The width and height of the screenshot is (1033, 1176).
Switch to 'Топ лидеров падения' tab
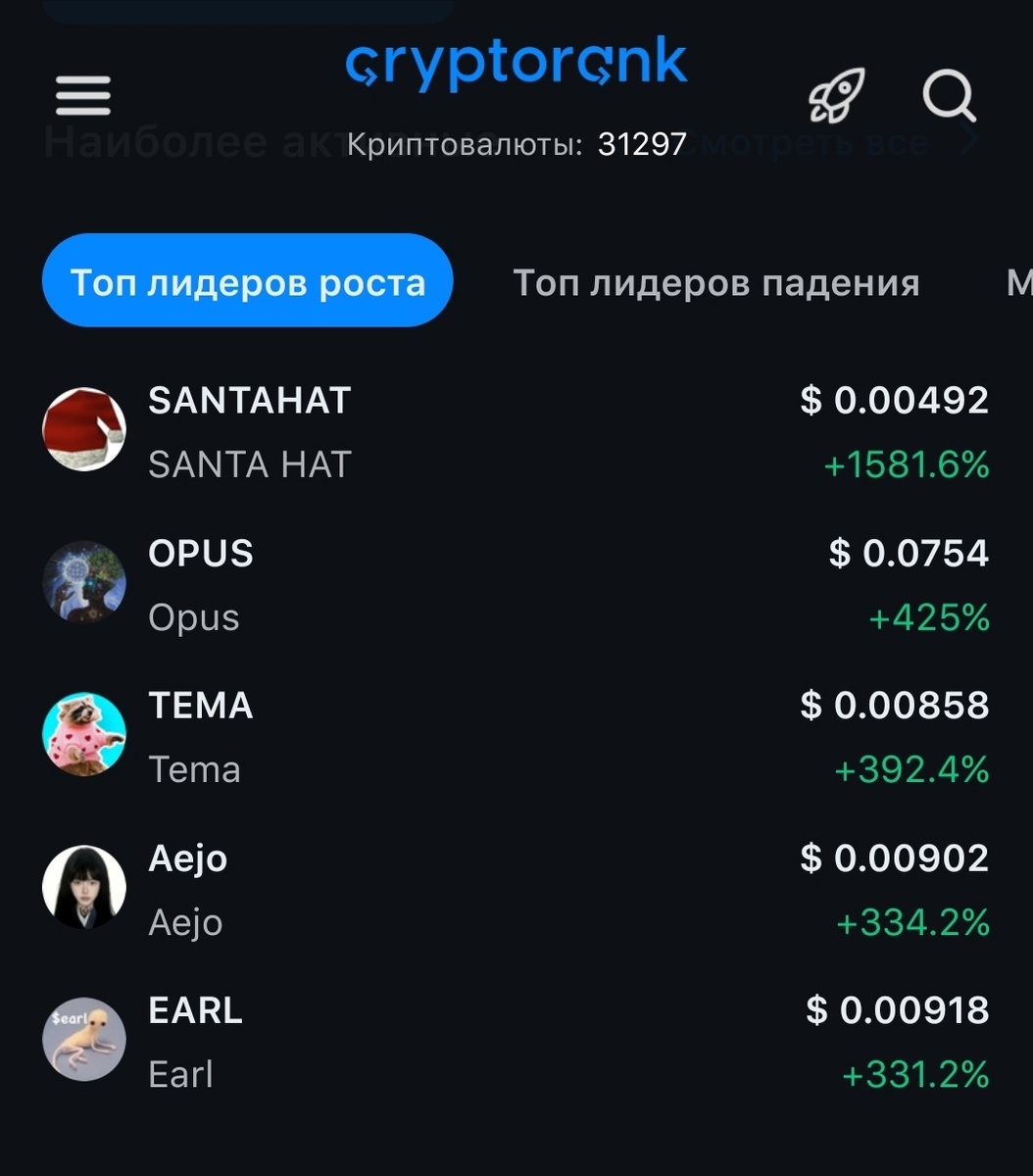coord(716,282)
